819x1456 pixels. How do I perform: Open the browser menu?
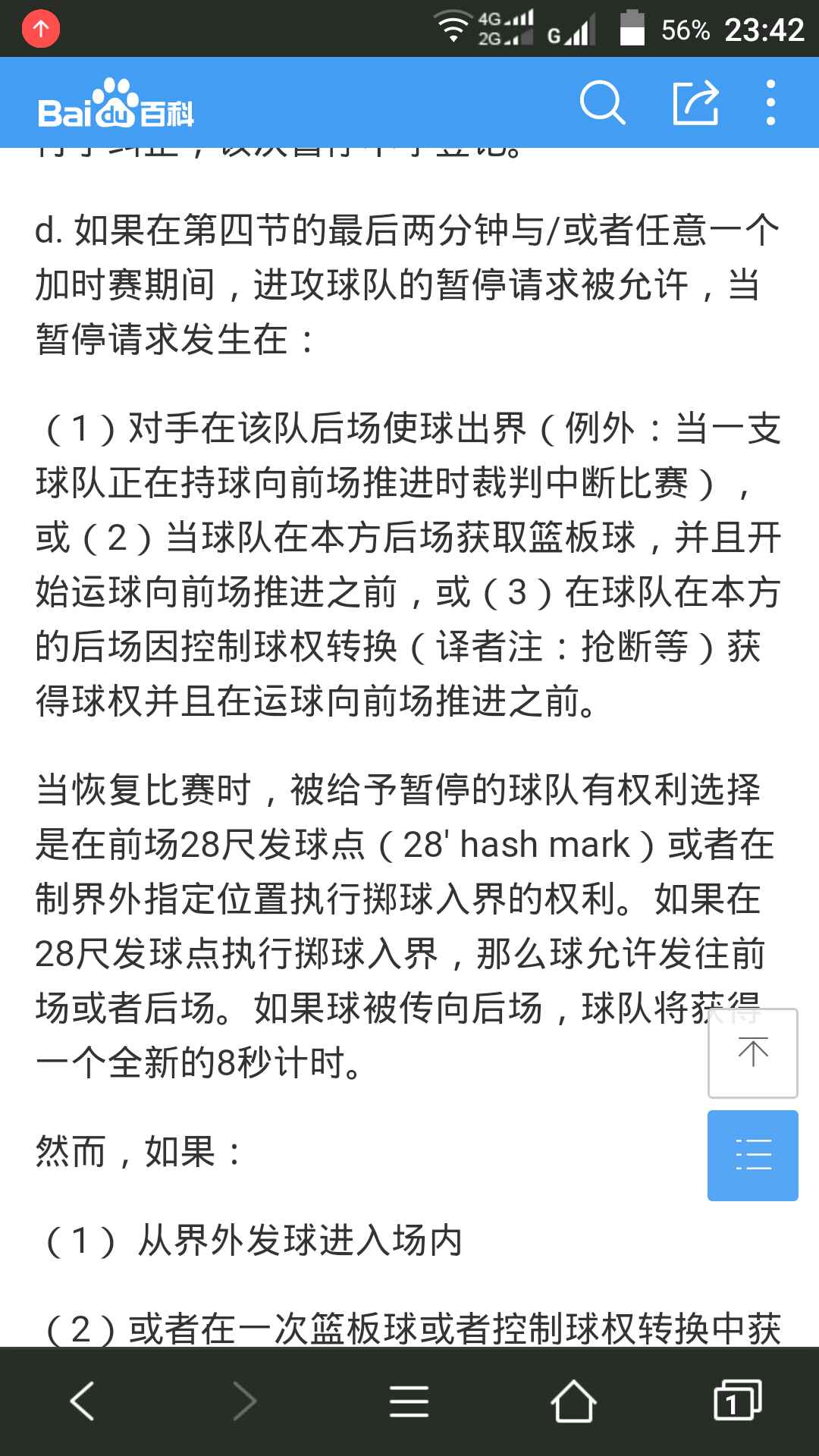tap(409, 1401)
